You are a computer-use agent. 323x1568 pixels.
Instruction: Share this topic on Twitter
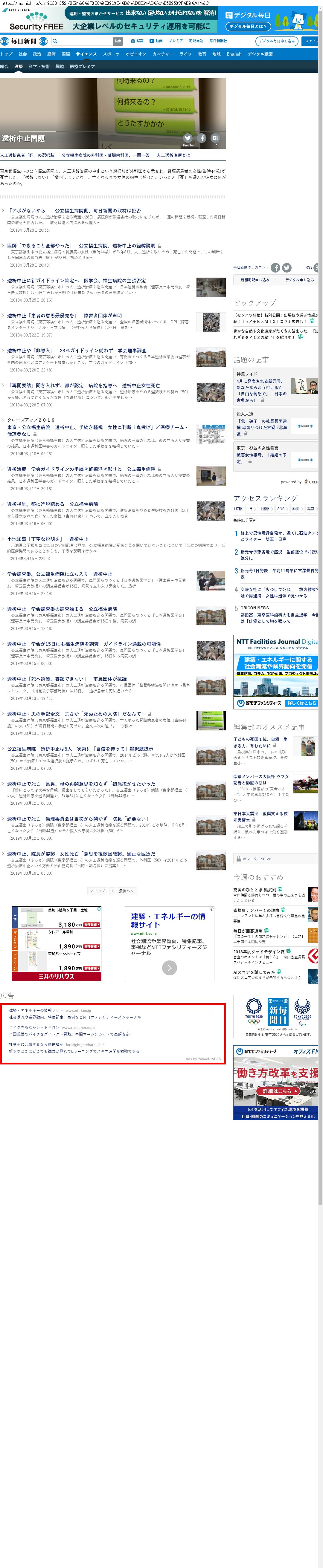(188, 138)
